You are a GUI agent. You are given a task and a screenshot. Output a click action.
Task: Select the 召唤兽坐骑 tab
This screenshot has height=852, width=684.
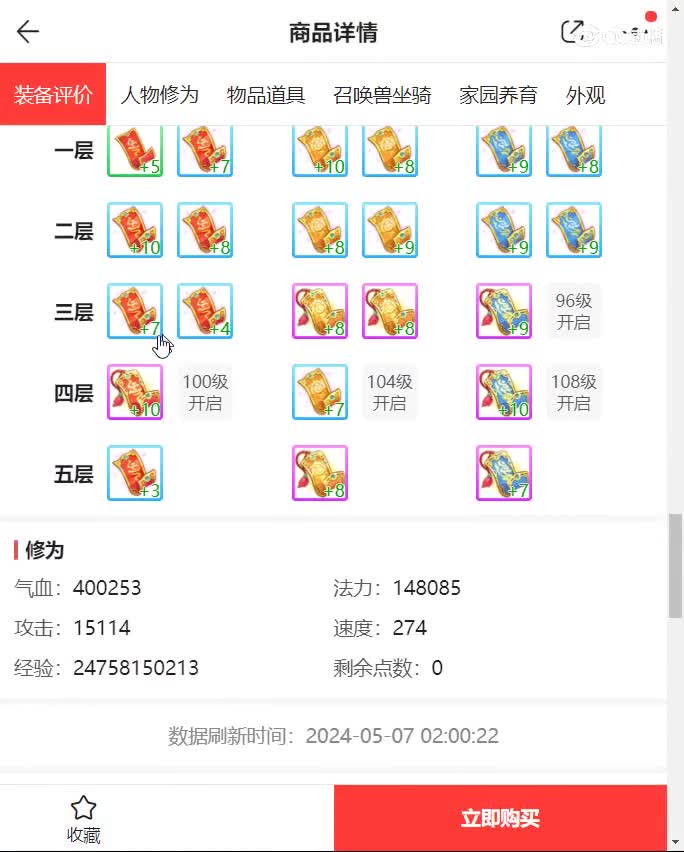[x=382, y=95]
